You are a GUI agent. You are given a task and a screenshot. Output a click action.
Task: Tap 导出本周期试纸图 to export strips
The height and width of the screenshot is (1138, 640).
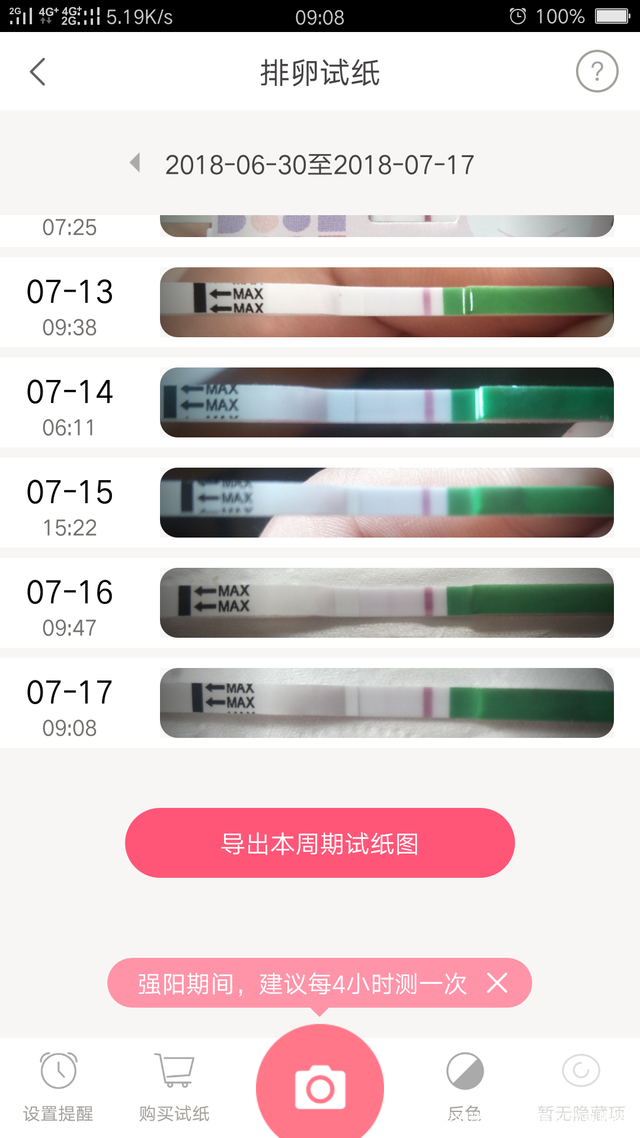click(320, 843)
